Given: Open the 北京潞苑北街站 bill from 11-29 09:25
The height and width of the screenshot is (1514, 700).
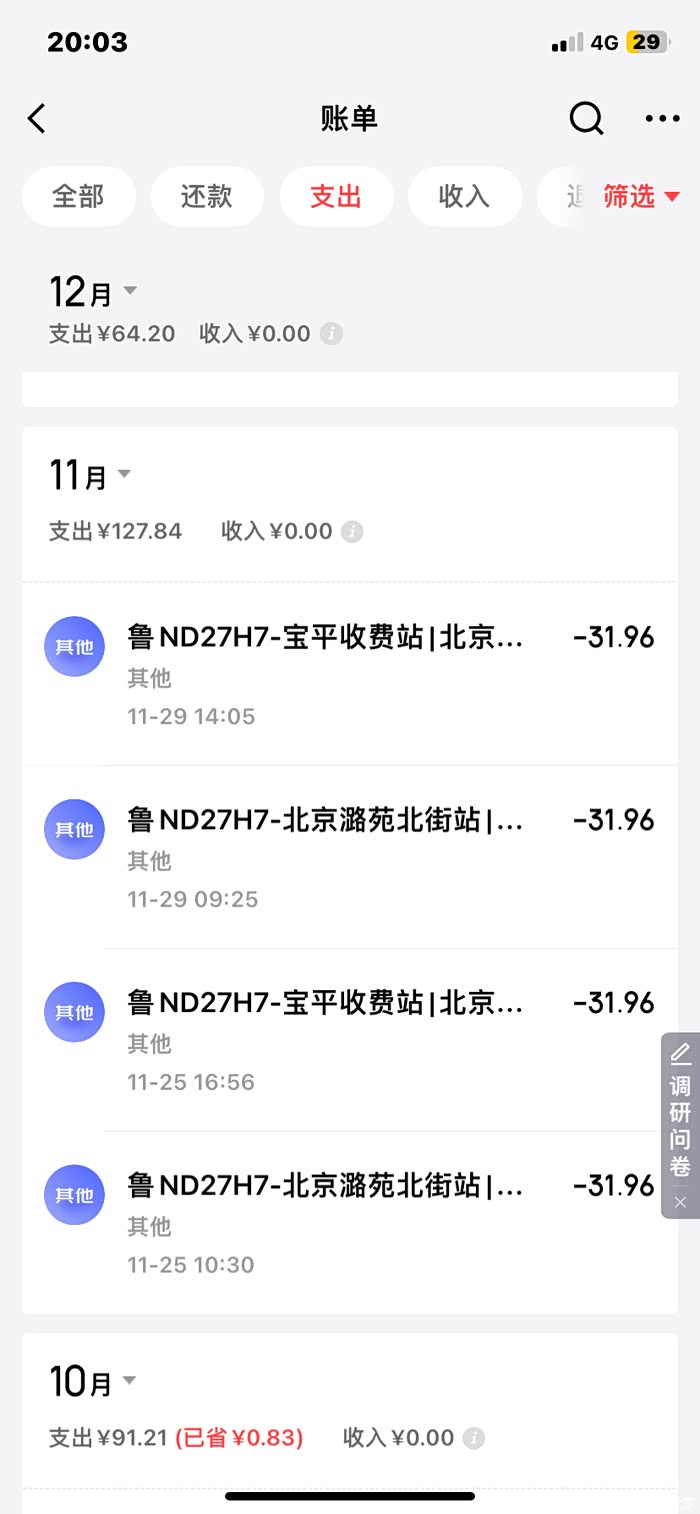Looking at the screenshot, I should (350, 857).
